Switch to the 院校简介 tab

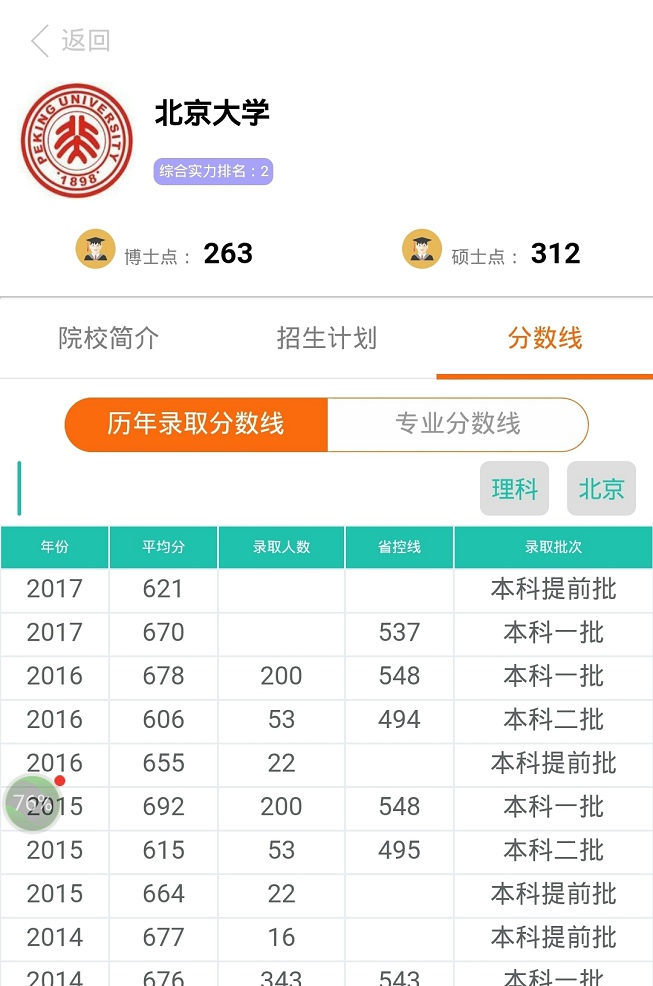coord(108,338)
